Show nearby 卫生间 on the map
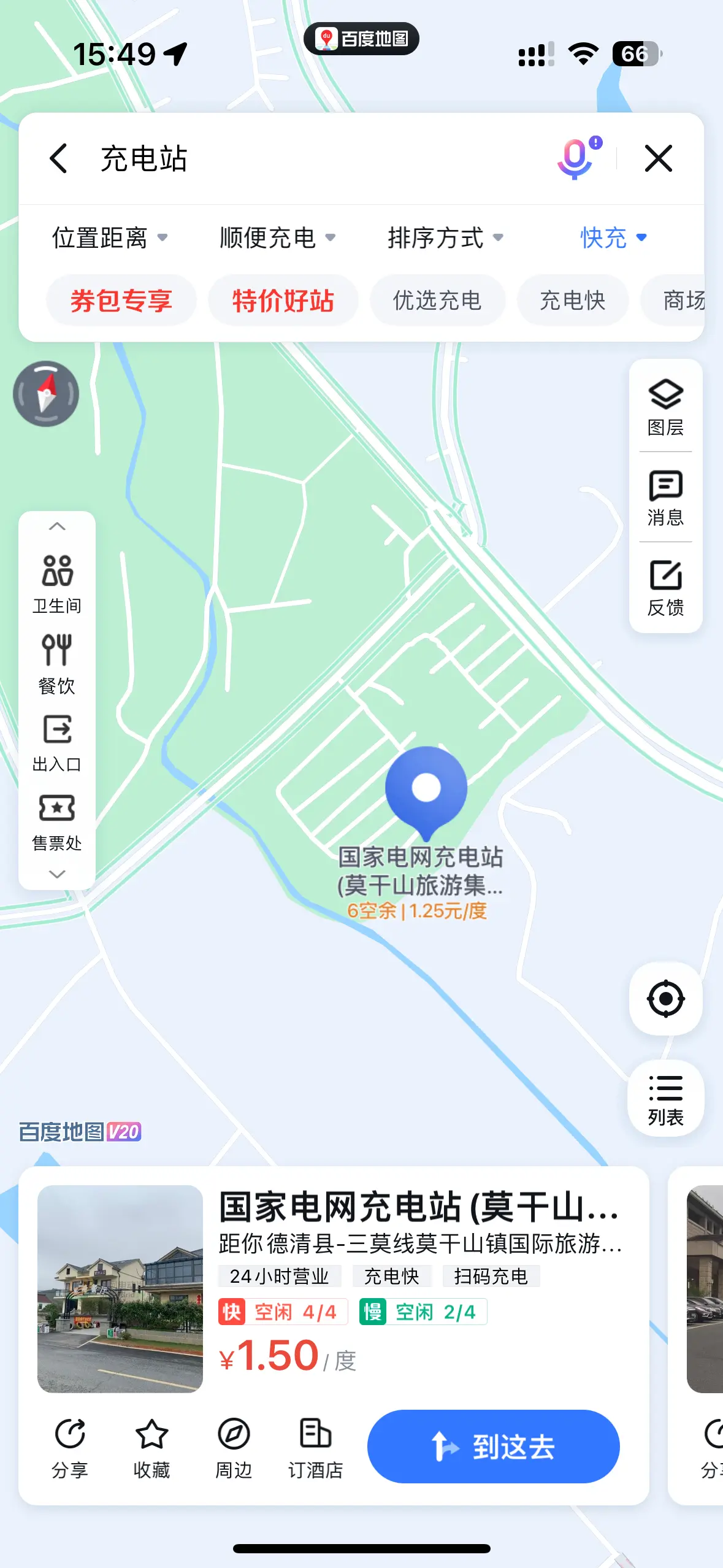Viewport: 723px width, 1568px height. coord(57,584)
